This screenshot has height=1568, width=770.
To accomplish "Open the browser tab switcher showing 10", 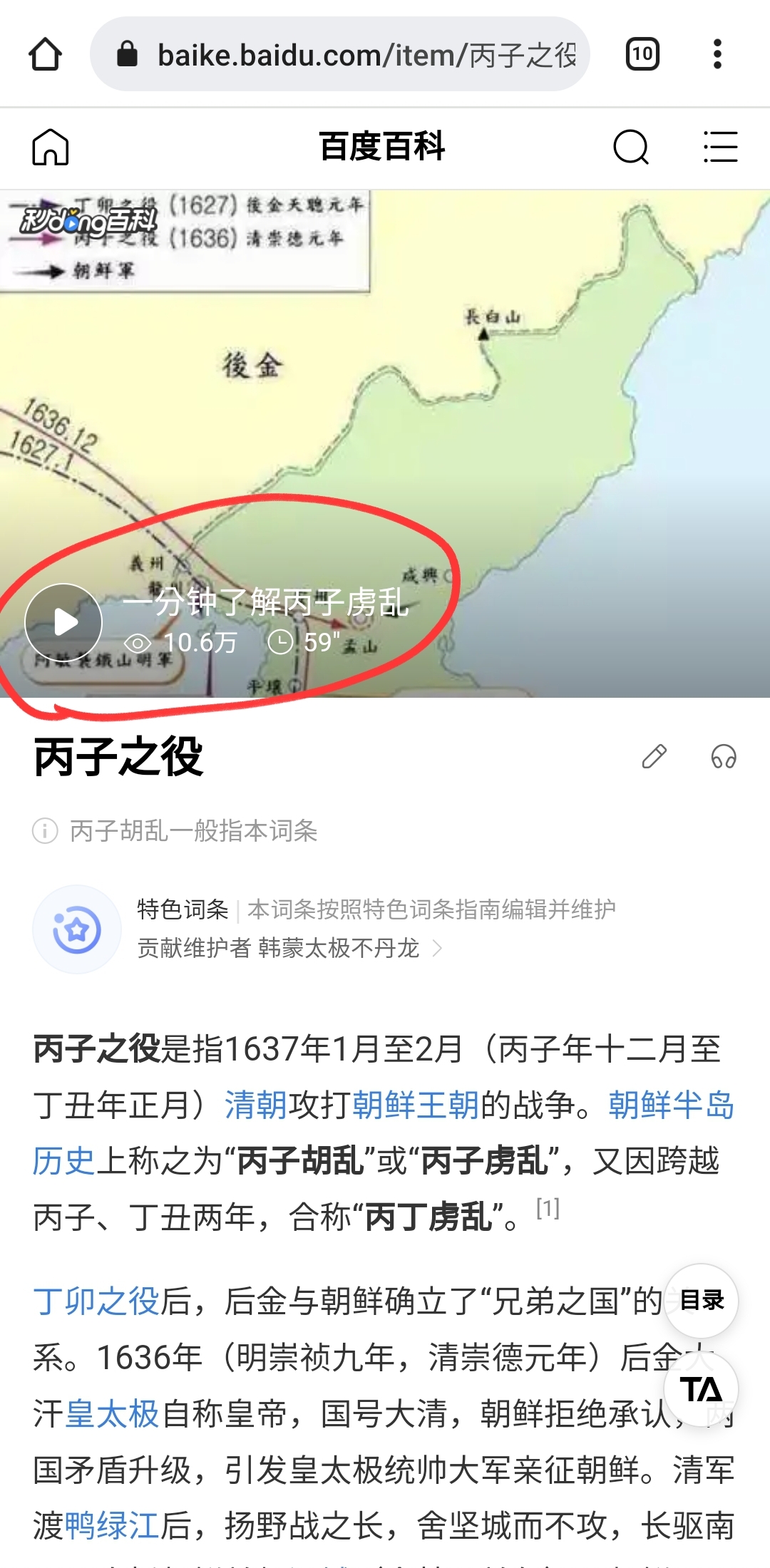I will click(x=642, y=54).
